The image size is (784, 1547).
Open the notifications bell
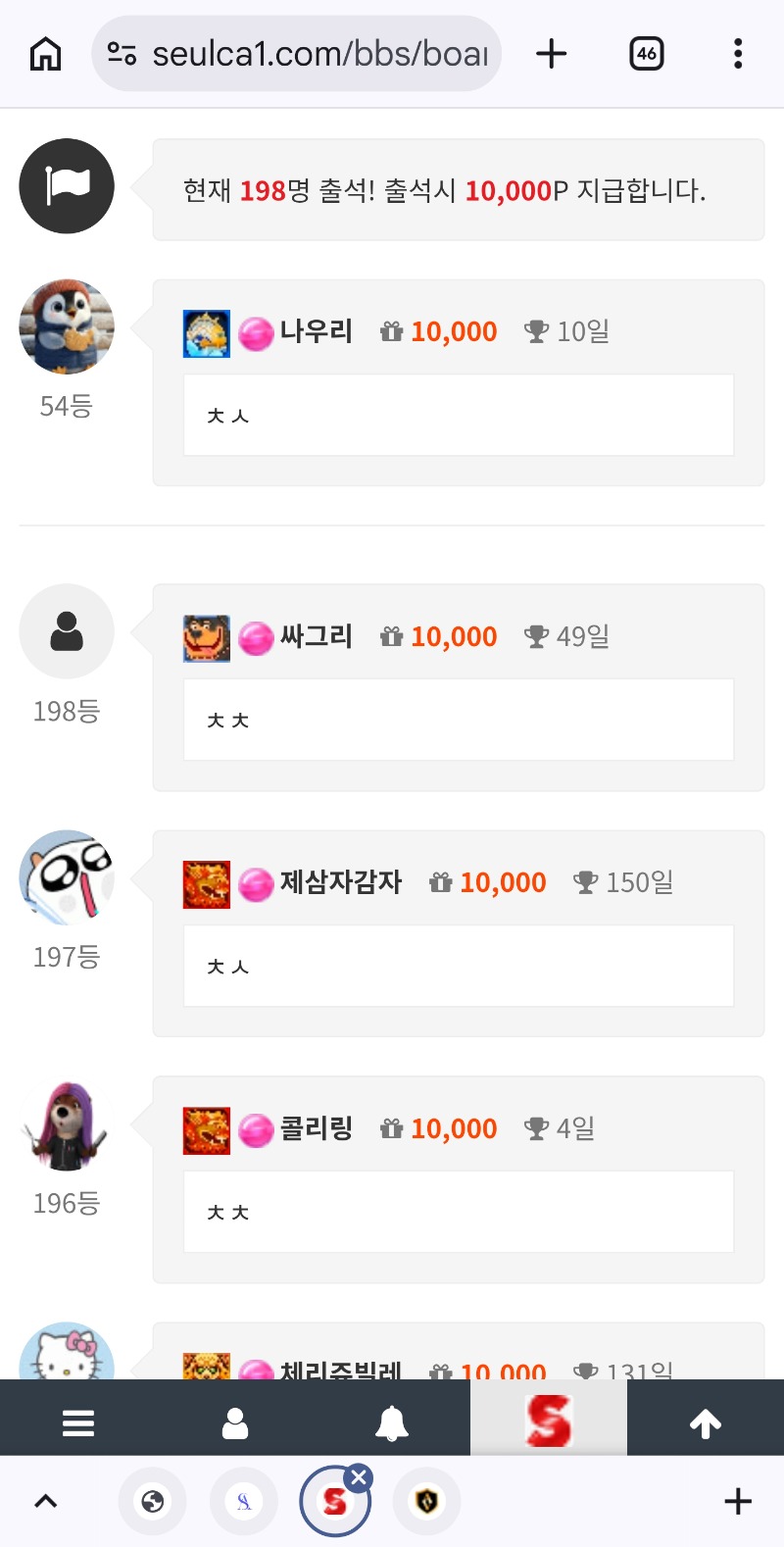pos(392,1422)
